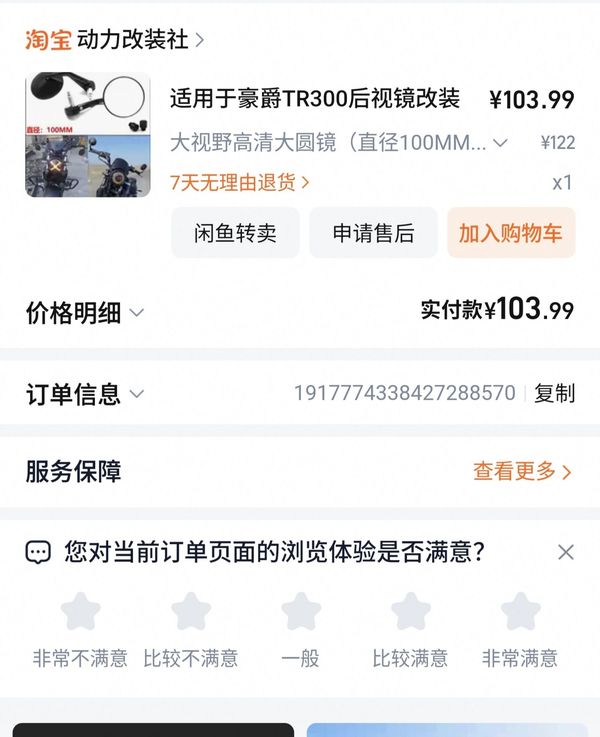Expand the 价格明细 price breakdown

85,313
